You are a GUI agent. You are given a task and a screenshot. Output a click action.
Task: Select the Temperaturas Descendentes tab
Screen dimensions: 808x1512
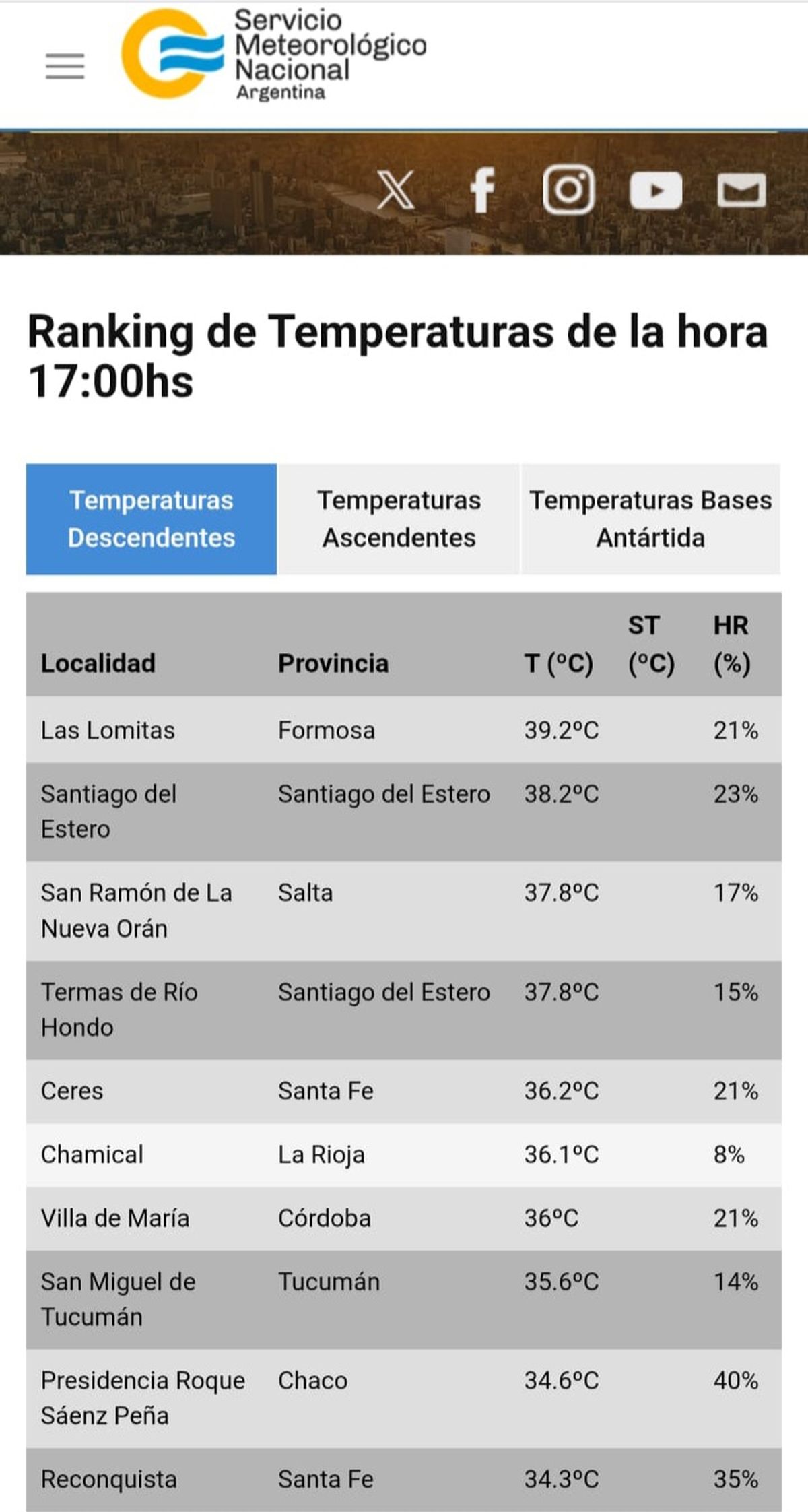[x=151, y=519]
